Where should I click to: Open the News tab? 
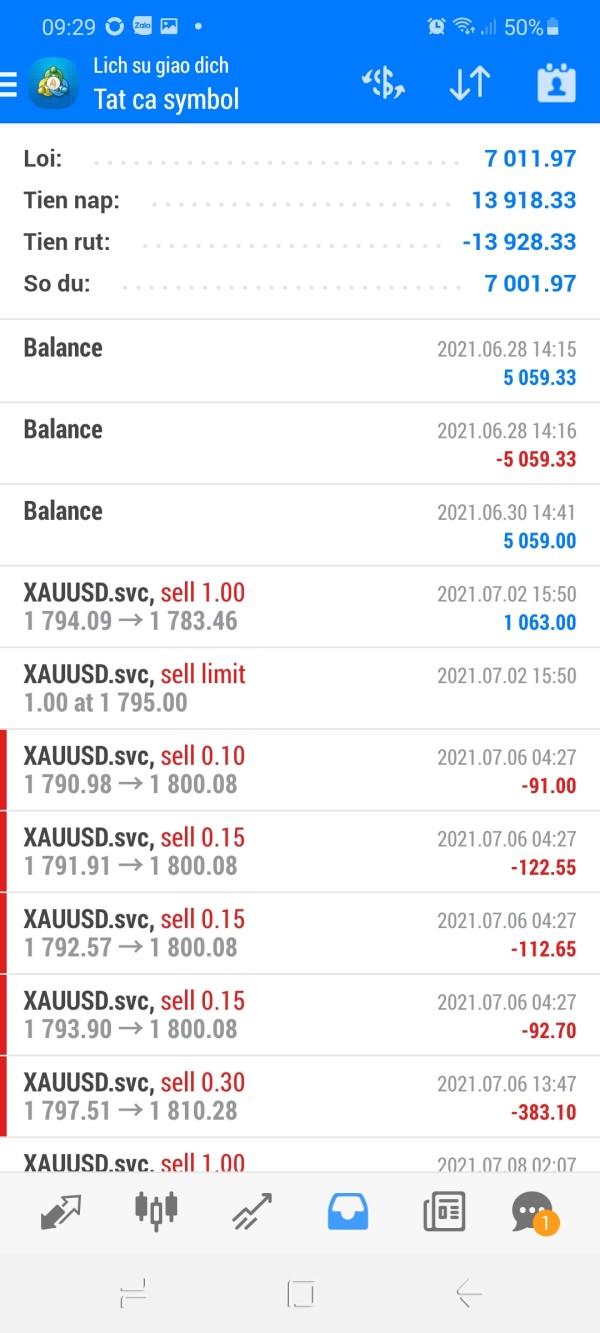444,1212
